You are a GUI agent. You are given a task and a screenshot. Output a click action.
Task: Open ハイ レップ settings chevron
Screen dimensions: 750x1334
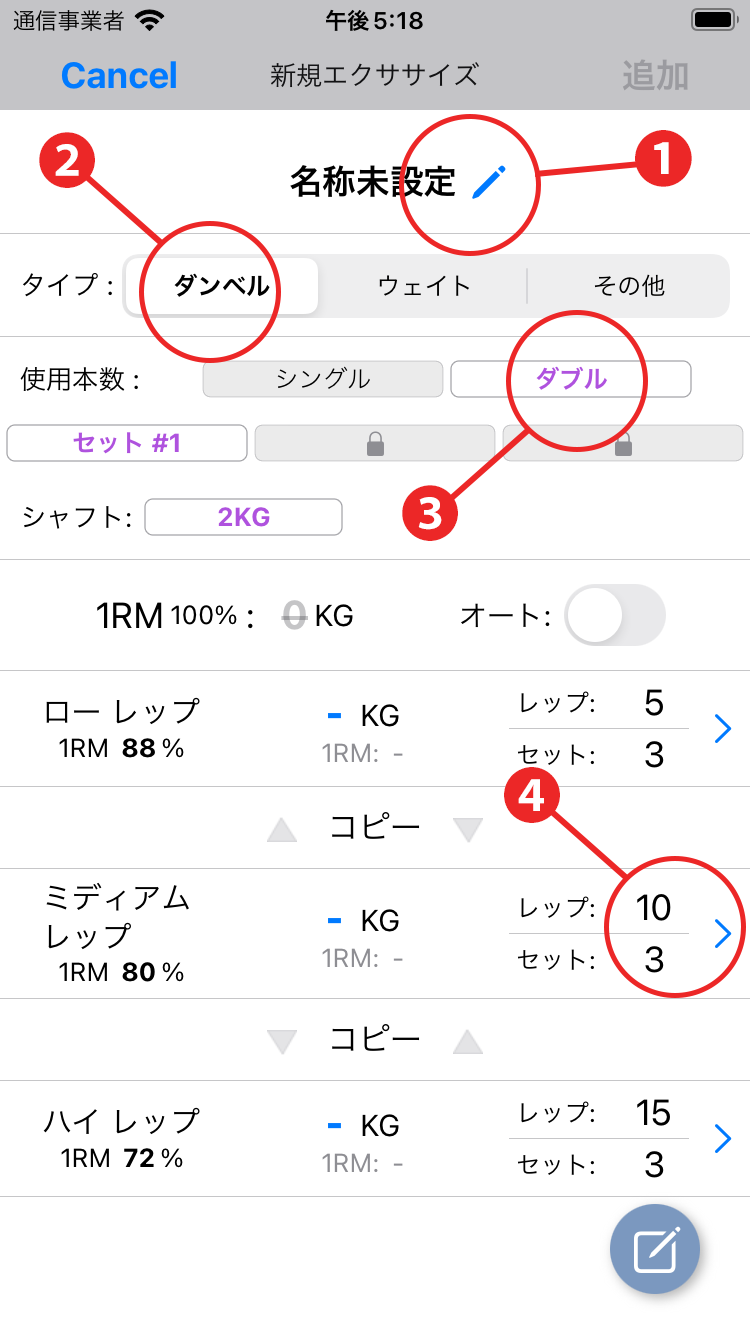click(x=724, y=1138)
